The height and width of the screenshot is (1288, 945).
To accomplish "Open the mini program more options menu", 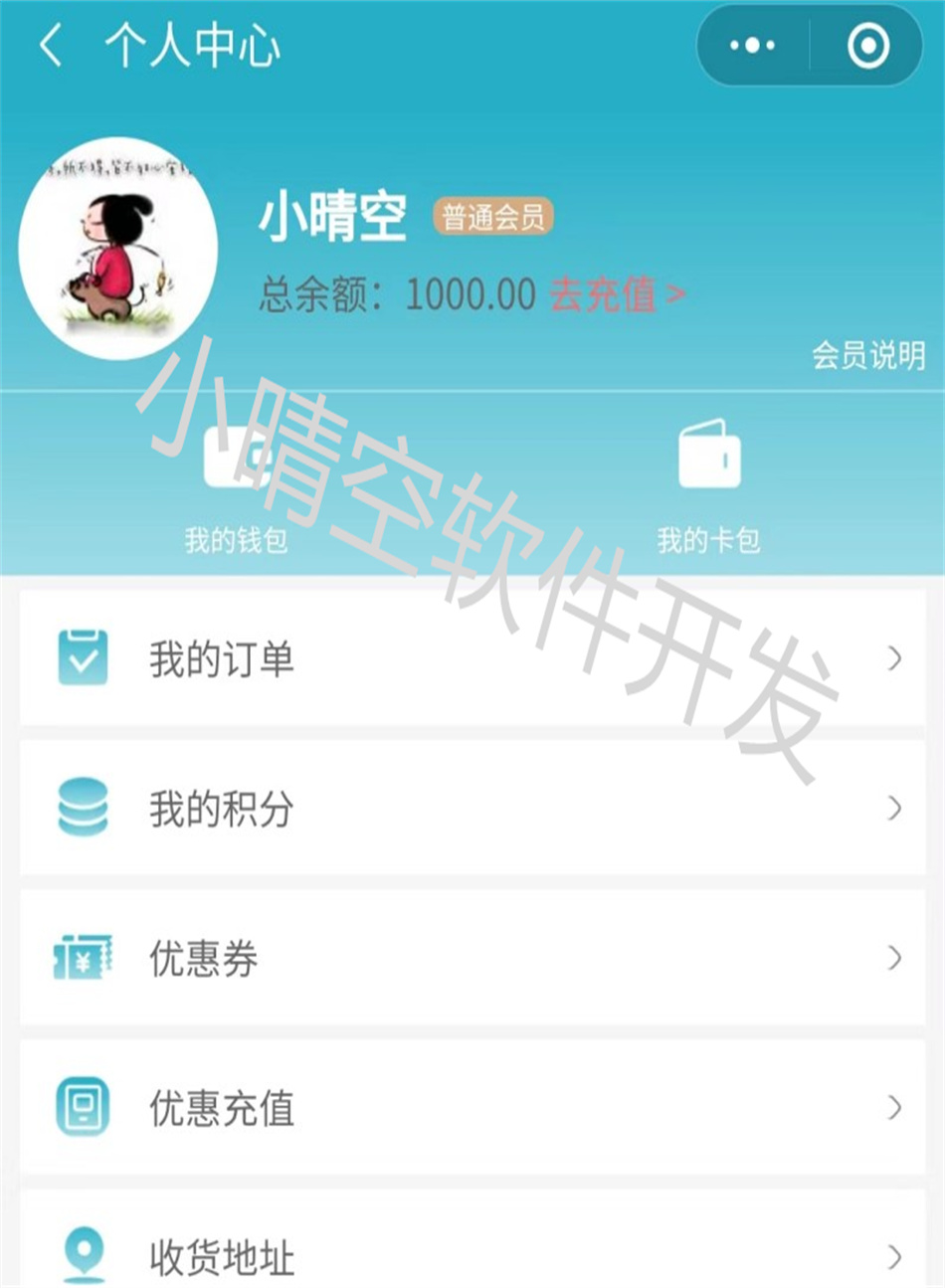I will click(752, 46).
